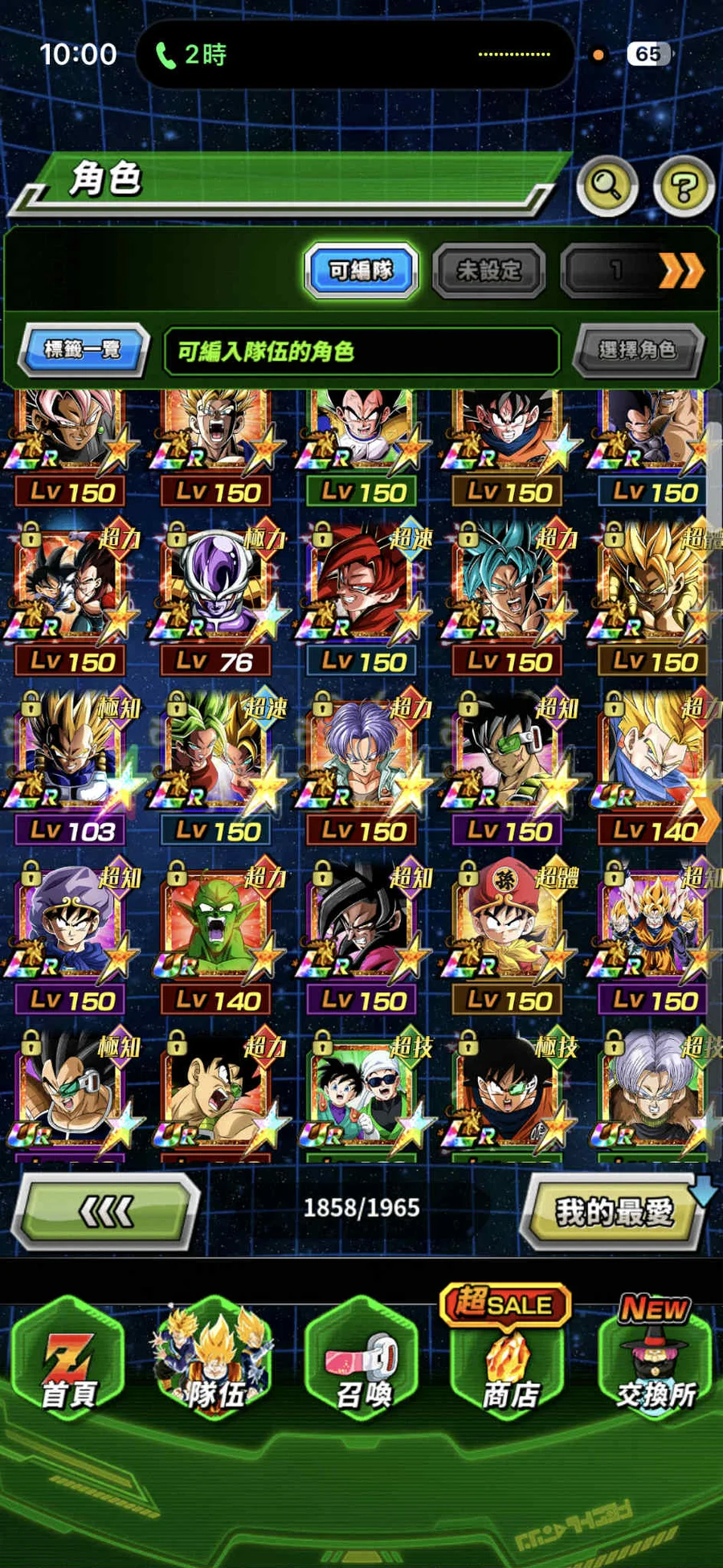The height and width of the screenshot is (1568, 723).
Task: Open 我的最愛 favorites
Action: point(615,1210)
